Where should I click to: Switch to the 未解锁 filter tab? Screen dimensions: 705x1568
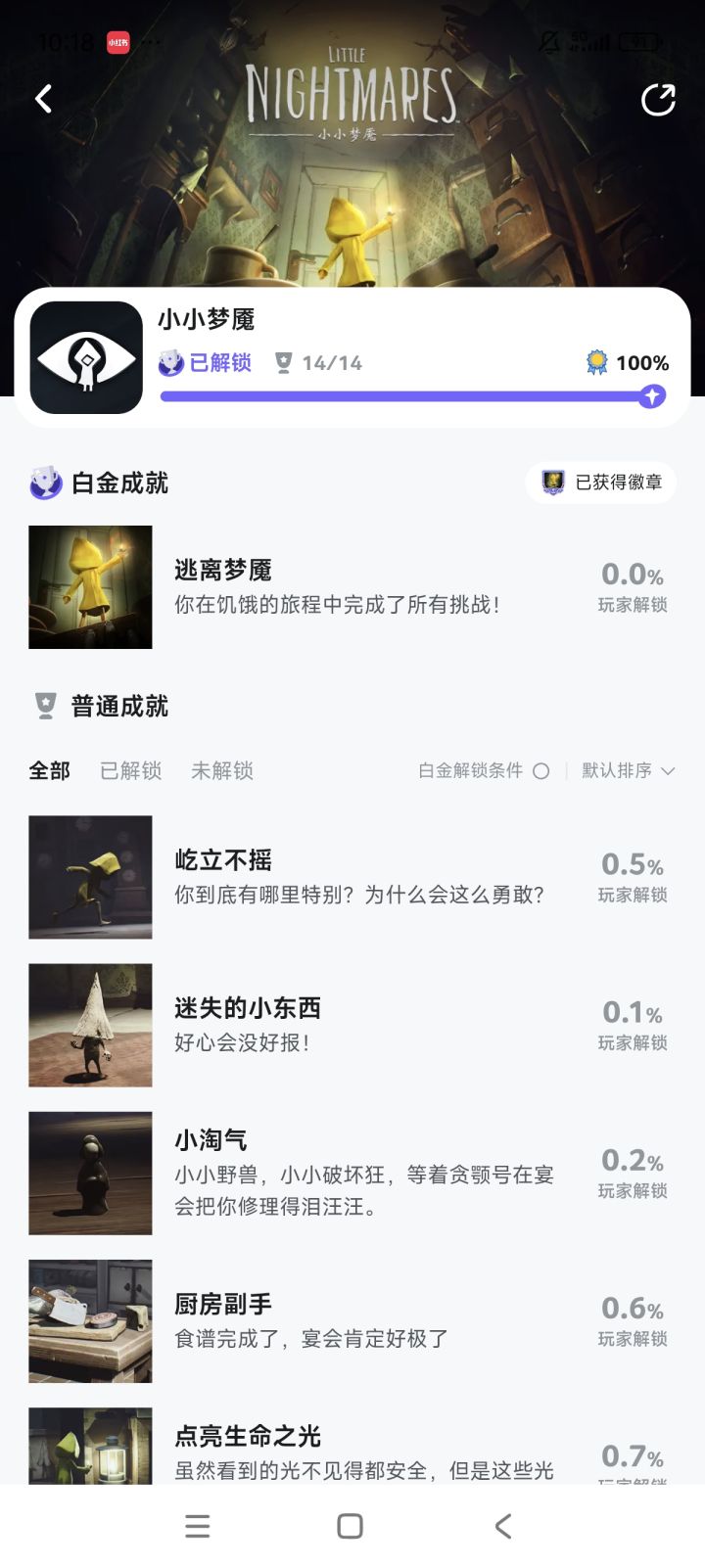pos(221,770)
